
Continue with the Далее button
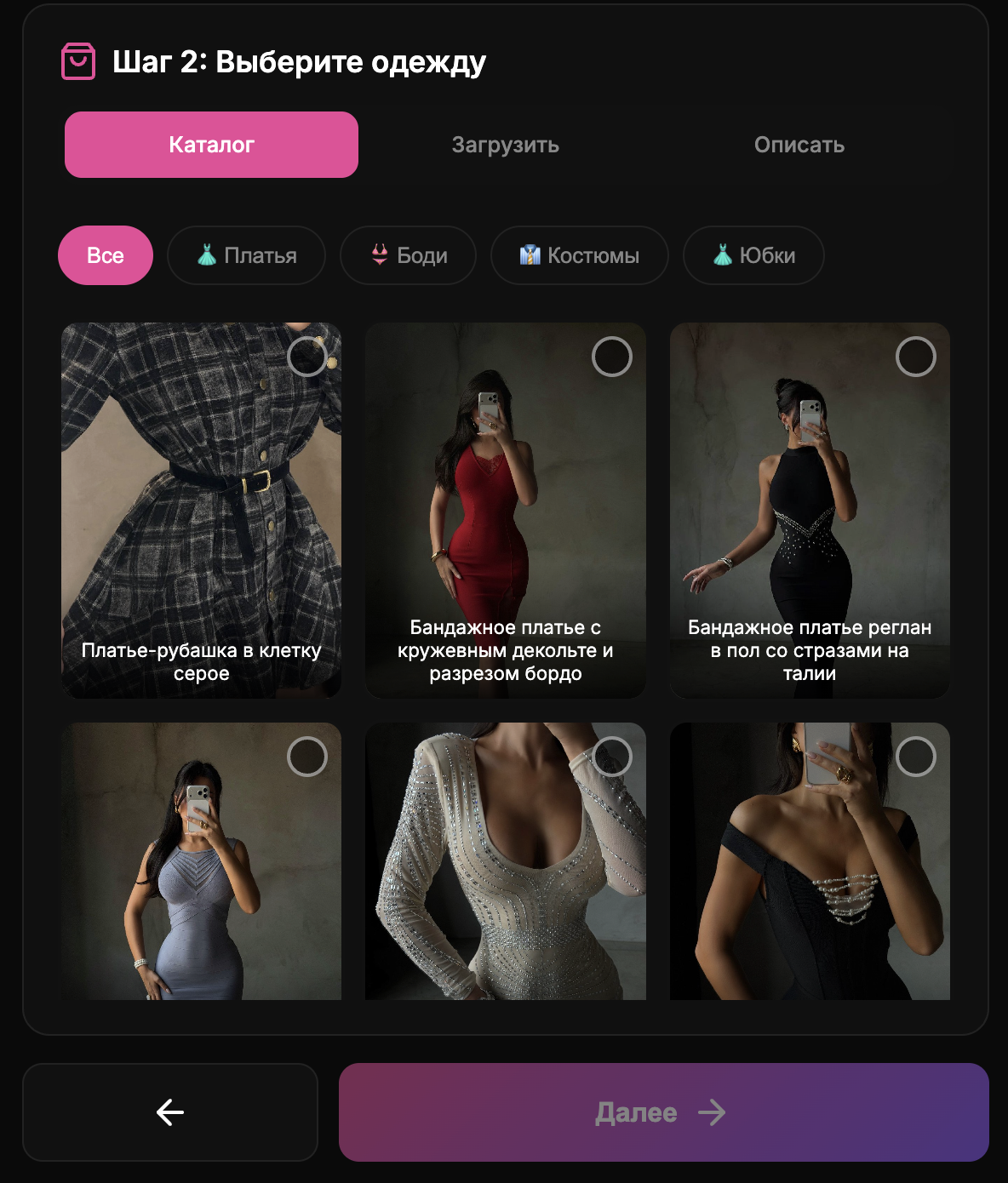click(663, 1112)
